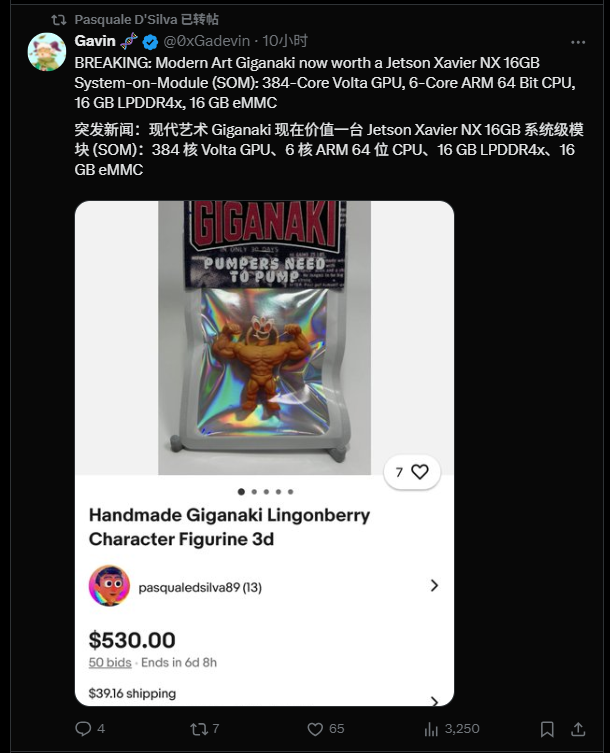Open Gavin's profile avatar
The height and width of the screenshot is (753, 610).
pyautogui.click(x=47, y=52)
